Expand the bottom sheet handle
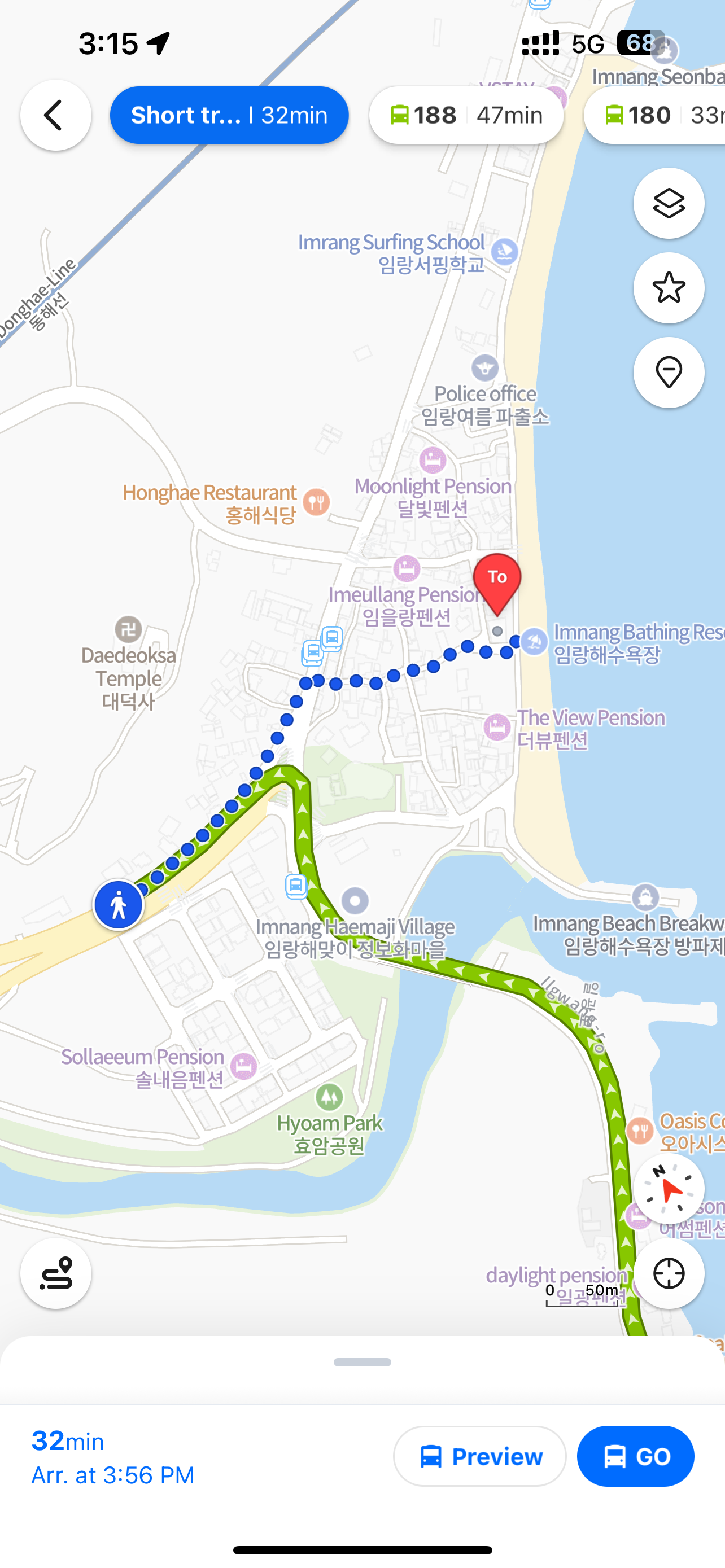The width and height of the screenshot is (725, 1568). point(362,1361)
